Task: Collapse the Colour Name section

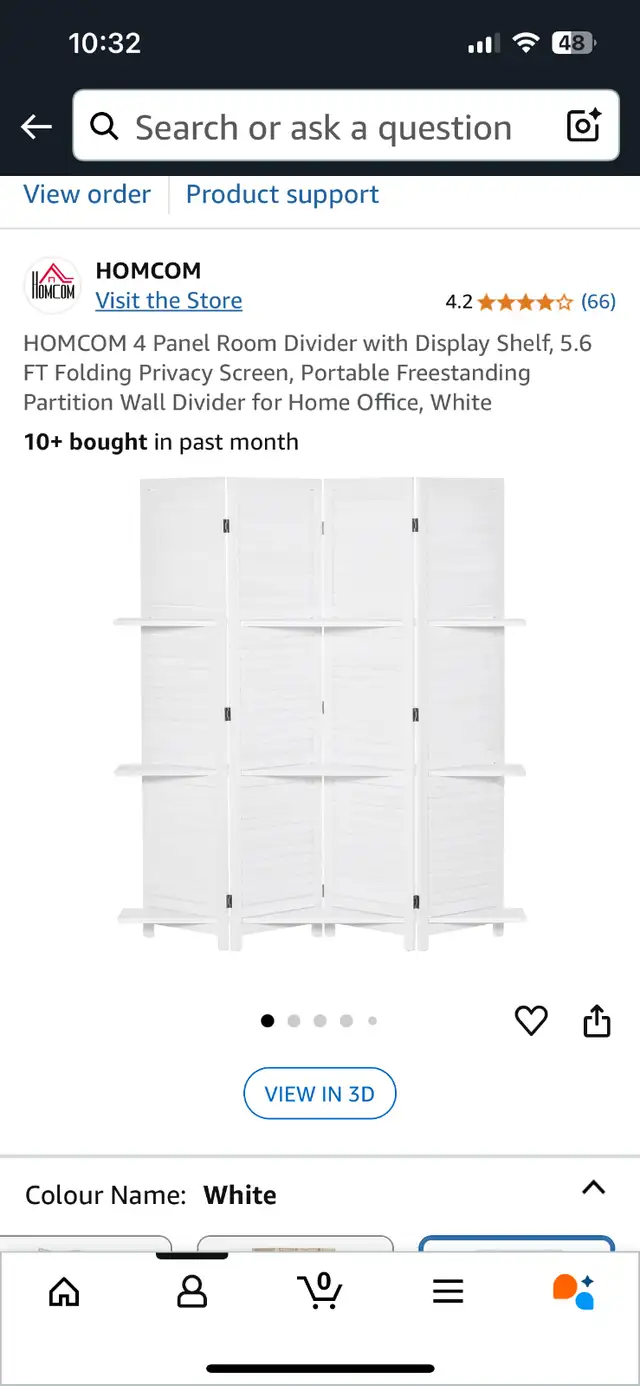Action: [x=593, y=1187]
